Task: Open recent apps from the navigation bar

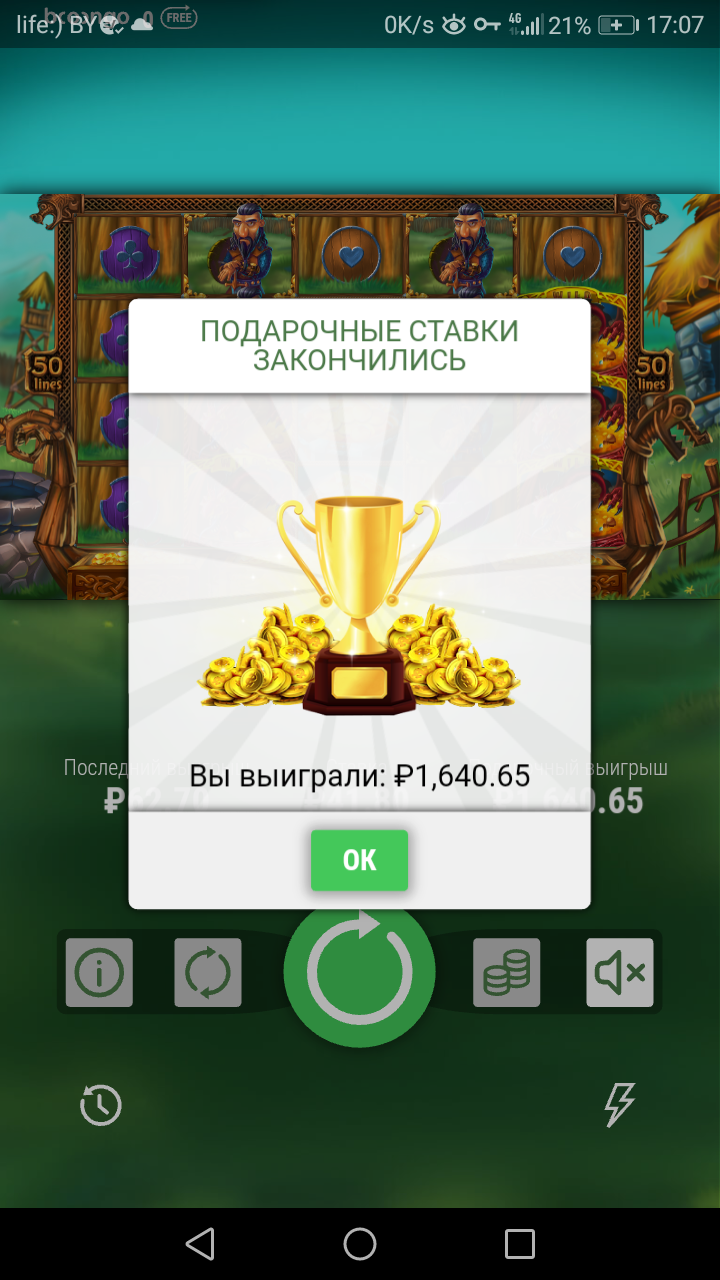Action: 520,1244
